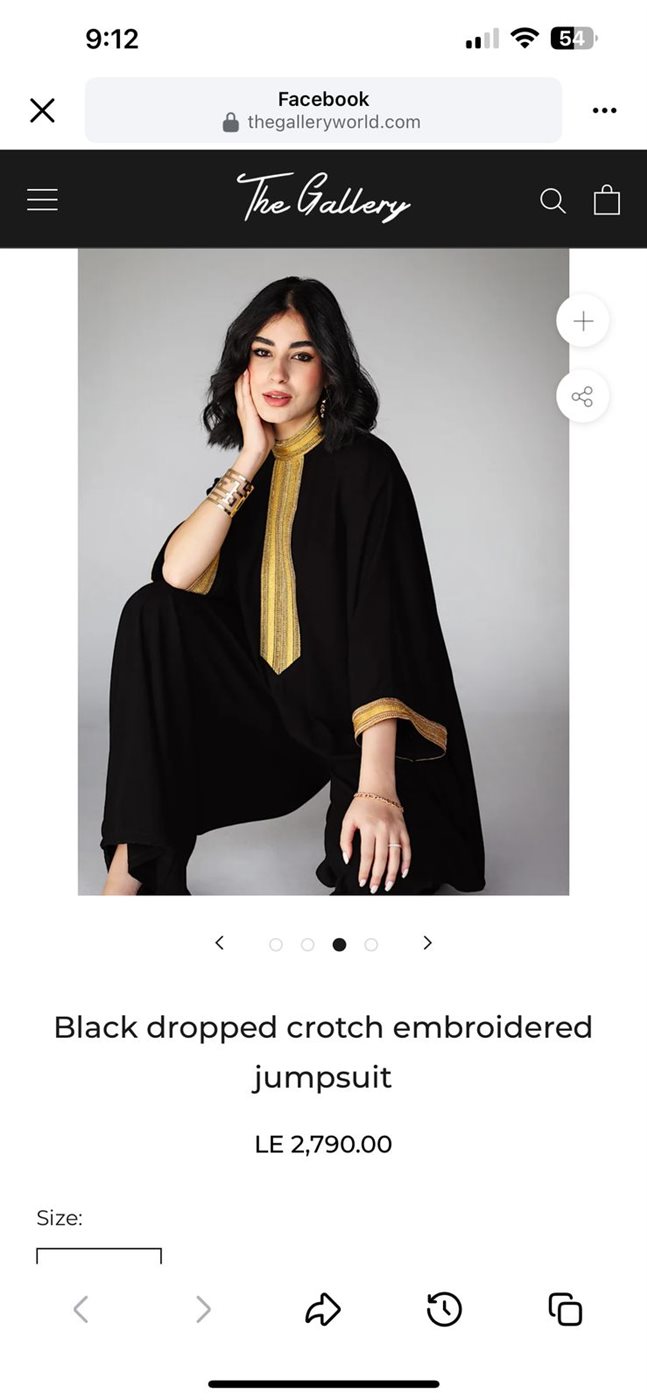Show the previous product photo
Viewport: 647px width, 1400px height.
(220, 943)
